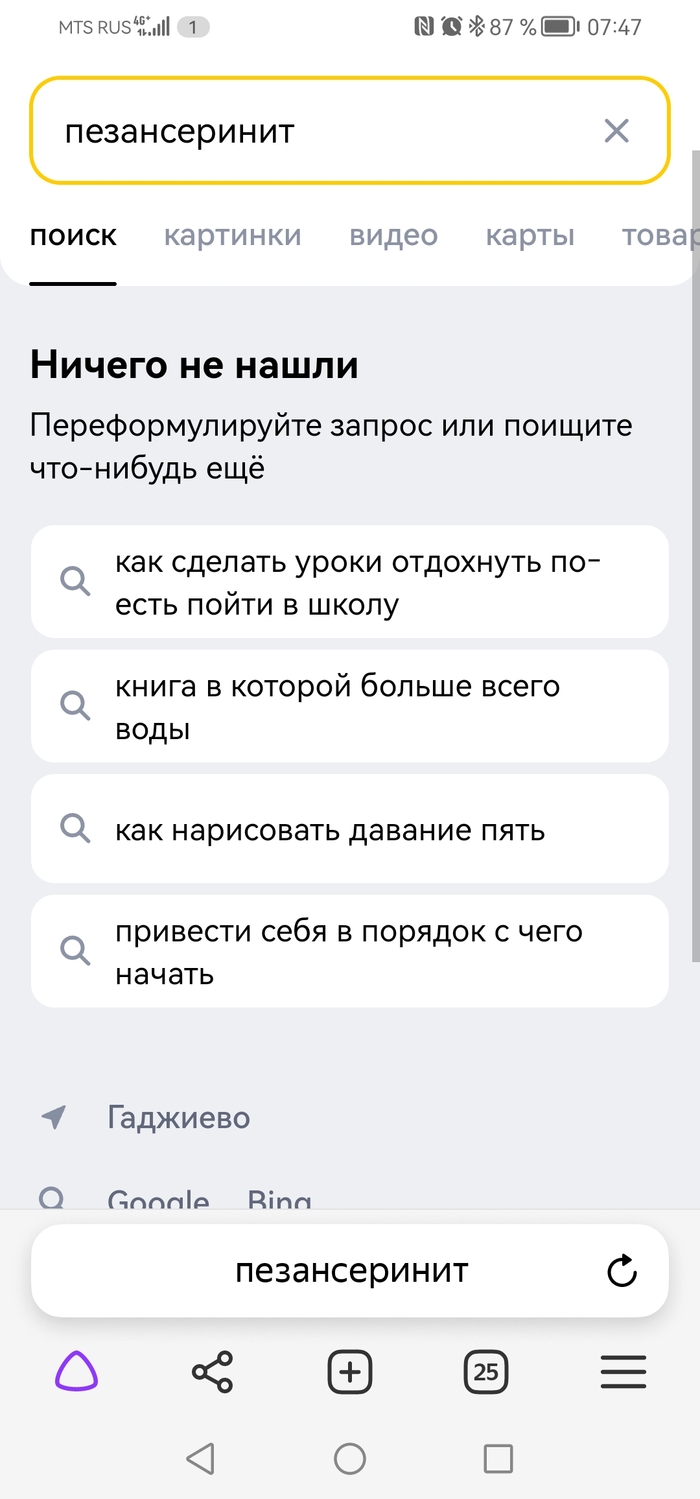Tap the поиск tab
Viewport: 700px width, 1499px height.
click(73, 236)
